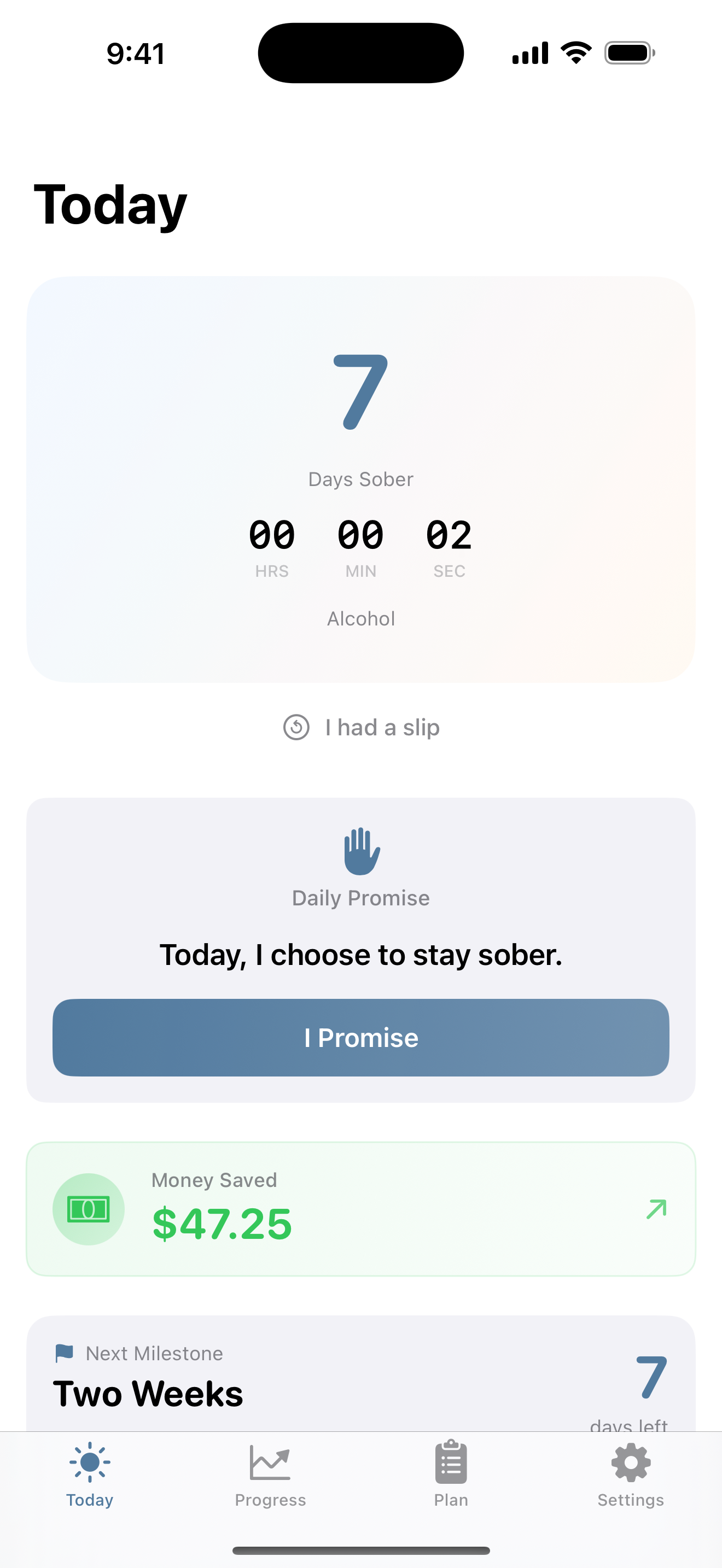Open Money Saved details via the arrow icon
Image resolution: width=722 pixels, height=1568 pixels.
pos(656,1208)
